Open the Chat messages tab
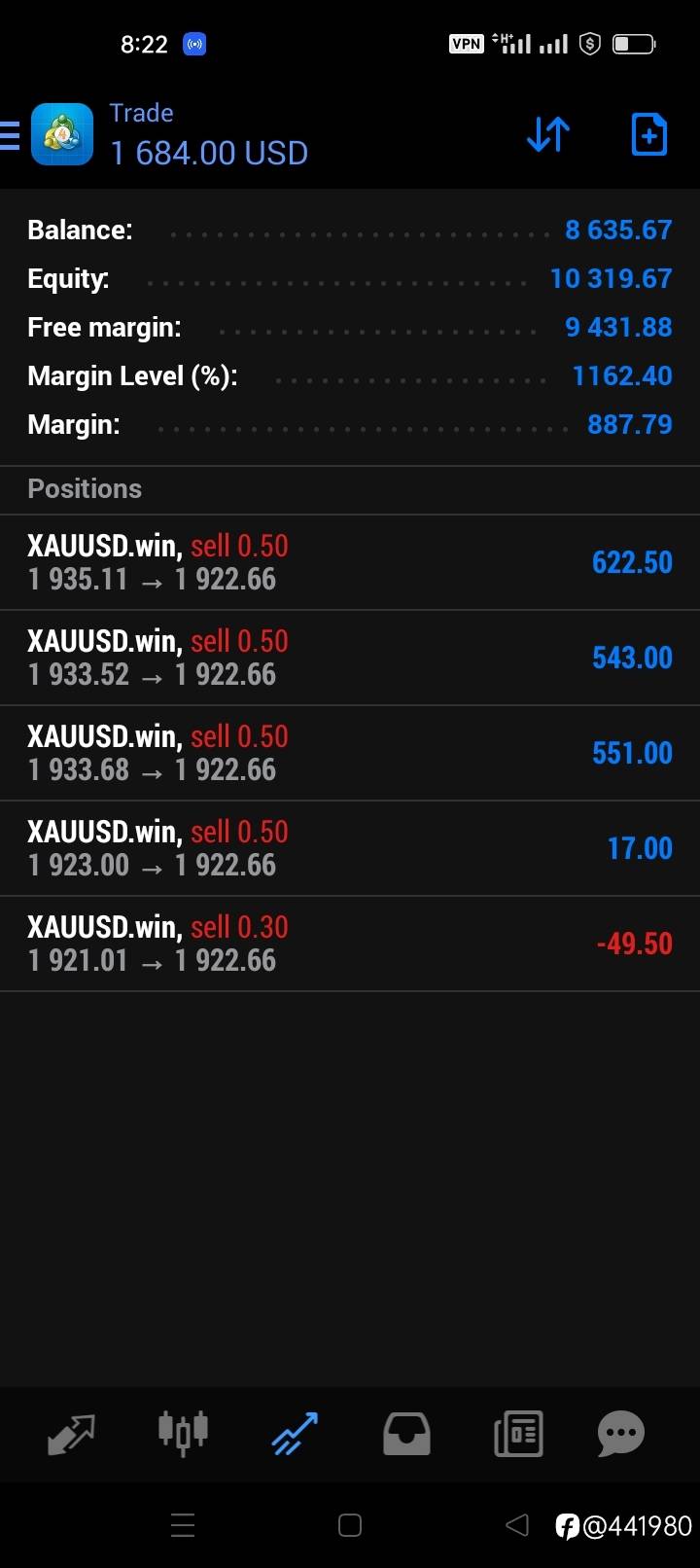This screenshot has height=1568, width=700. coord(621,1434)
